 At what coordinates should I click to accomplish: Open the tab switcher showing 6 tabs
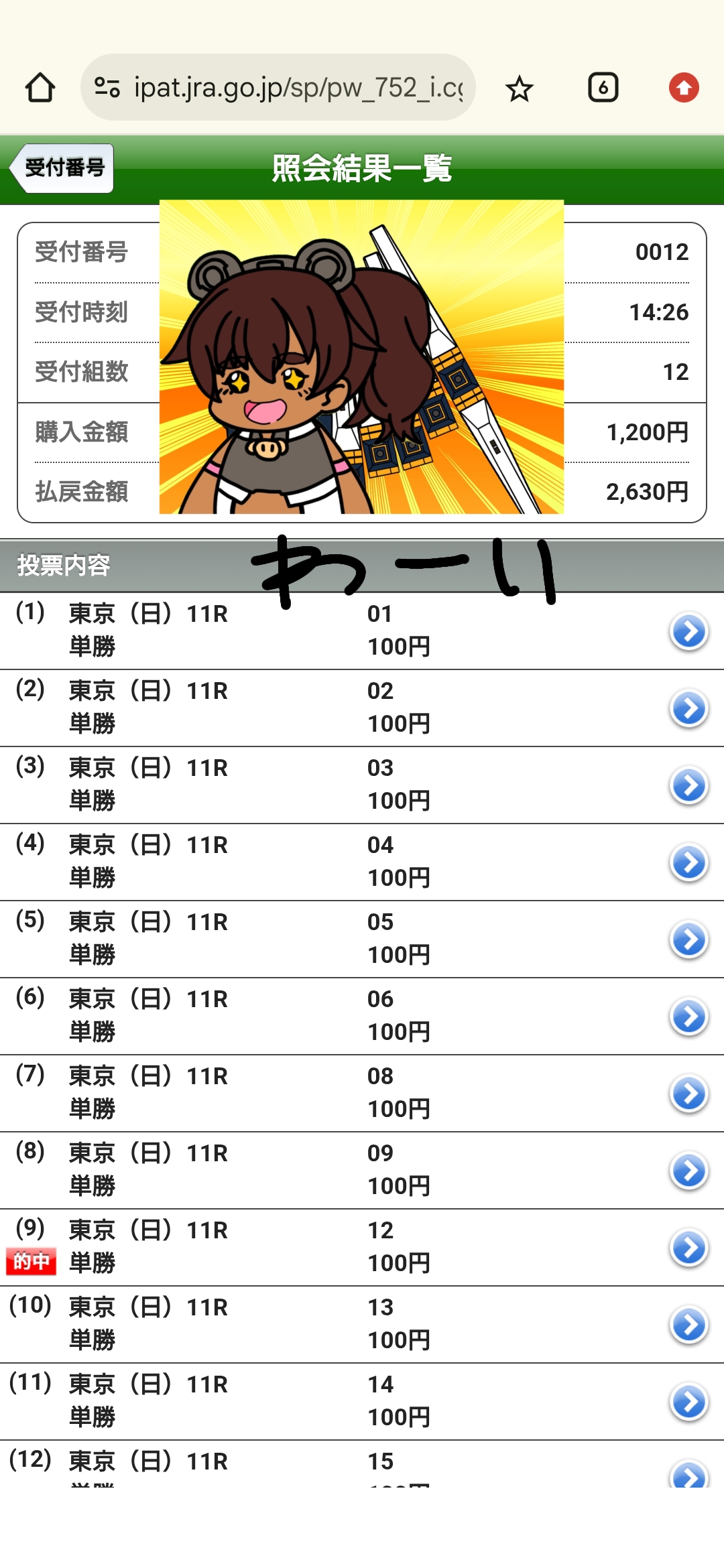(603, 88)
